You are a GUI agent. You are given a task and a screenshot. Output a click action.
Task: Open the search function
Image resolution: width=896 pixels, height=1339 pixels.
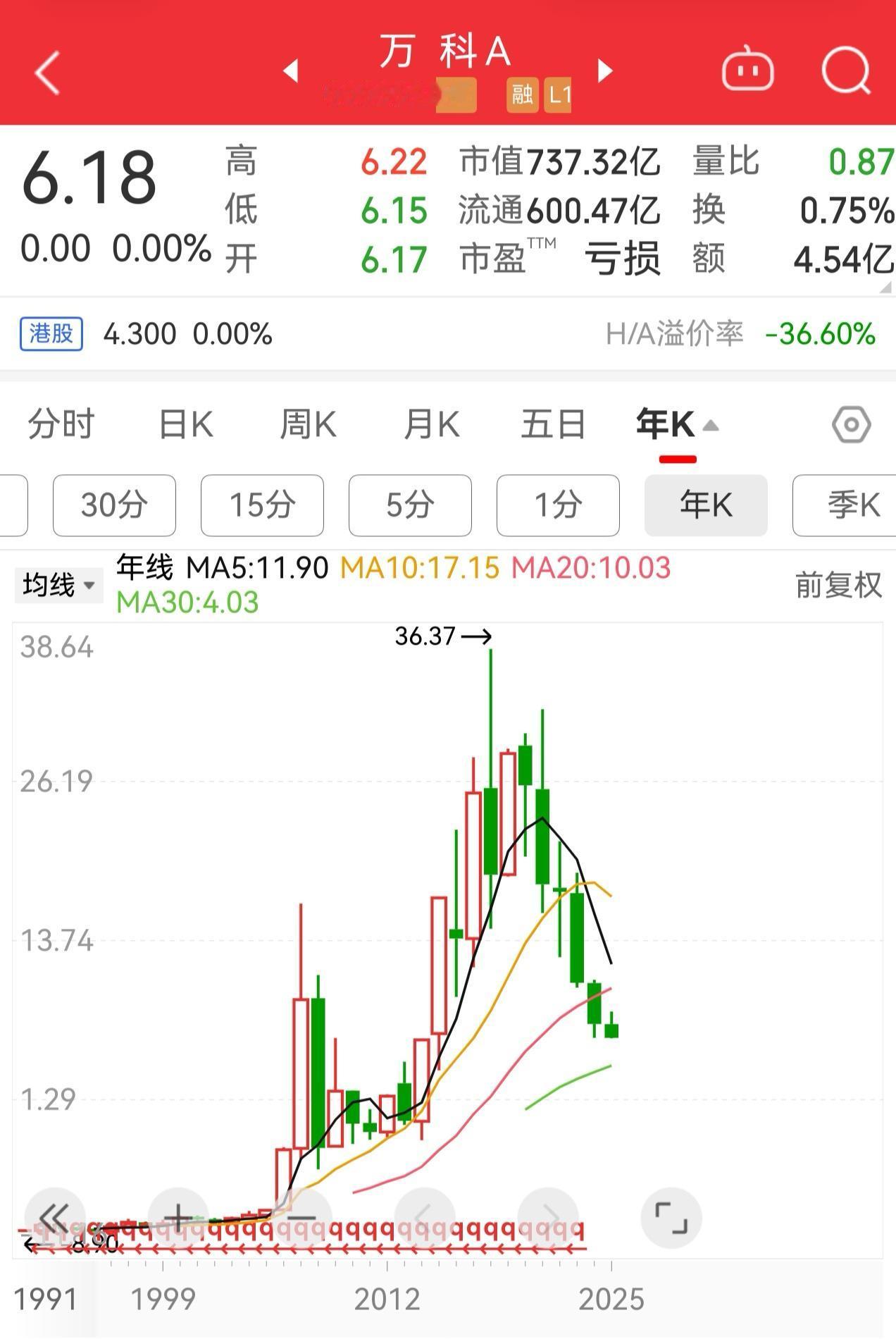[846, 70]
